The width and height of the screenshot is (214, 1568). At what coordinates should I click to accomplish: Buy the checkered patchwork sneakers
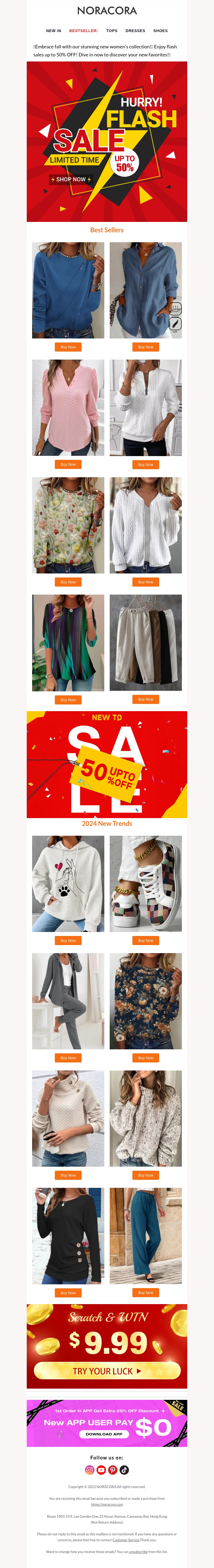146,941
